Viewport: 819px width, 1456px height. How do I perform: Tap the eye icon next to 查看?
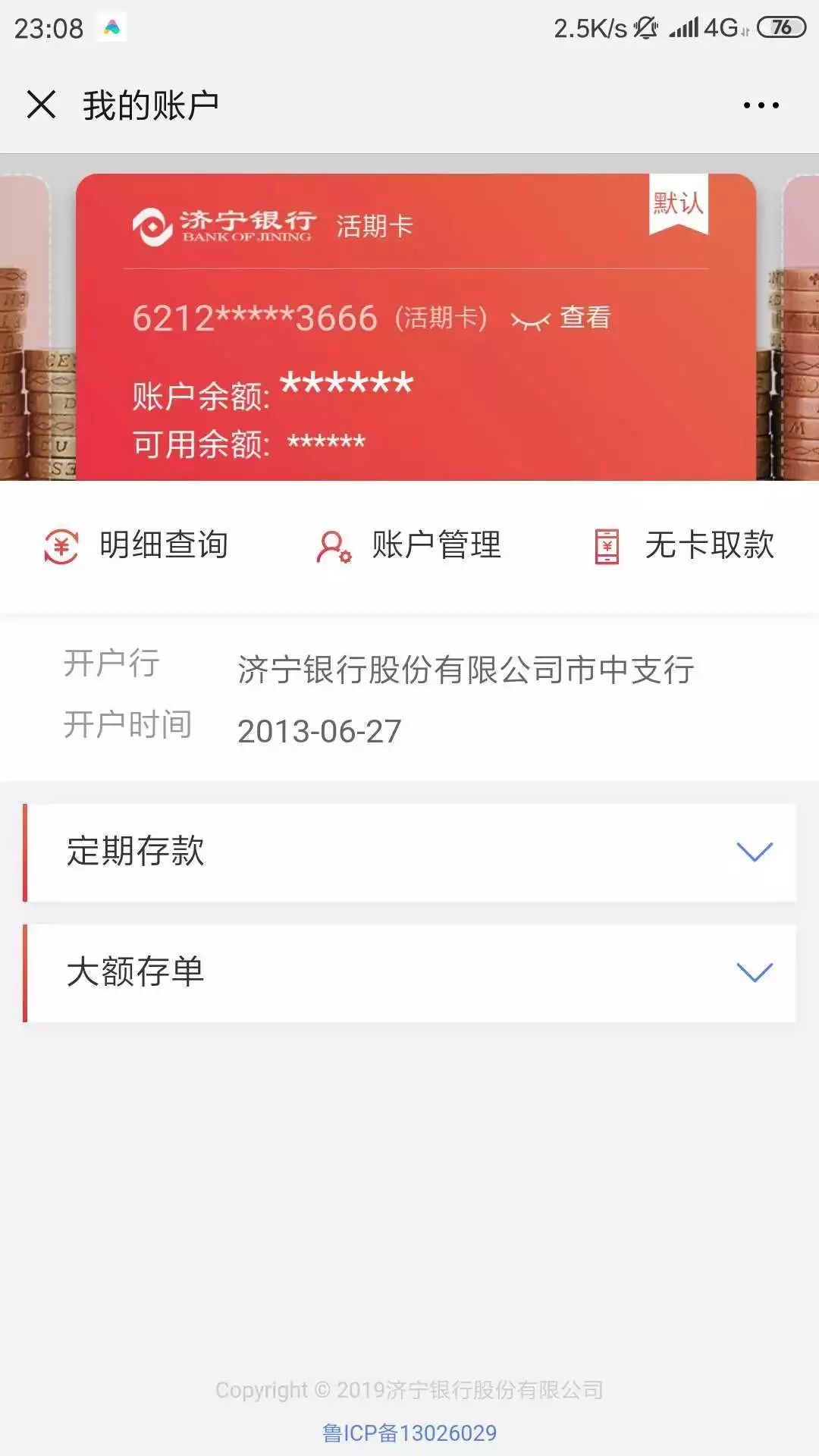[x=531, y=321]
